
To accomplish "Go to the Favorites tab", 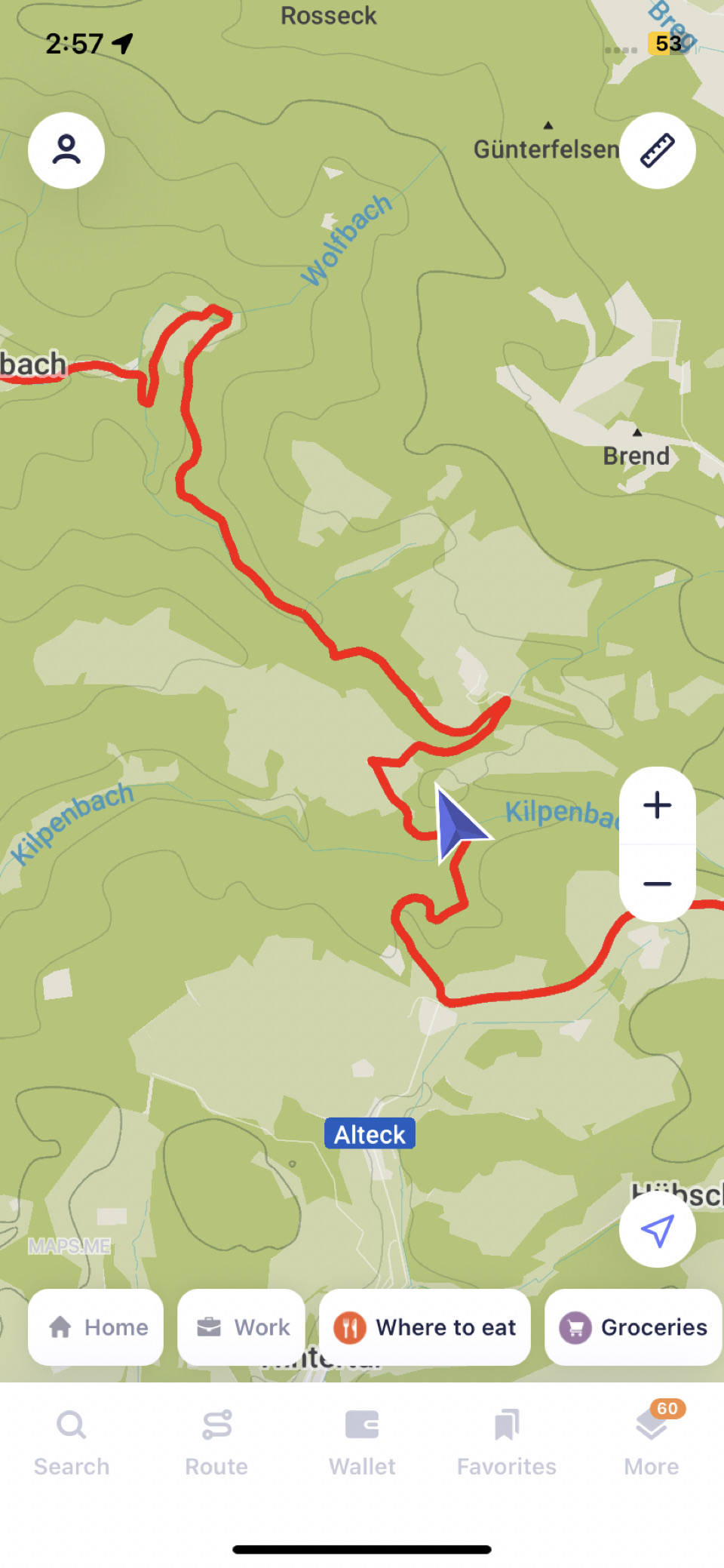I will [x=507, y=1443].
